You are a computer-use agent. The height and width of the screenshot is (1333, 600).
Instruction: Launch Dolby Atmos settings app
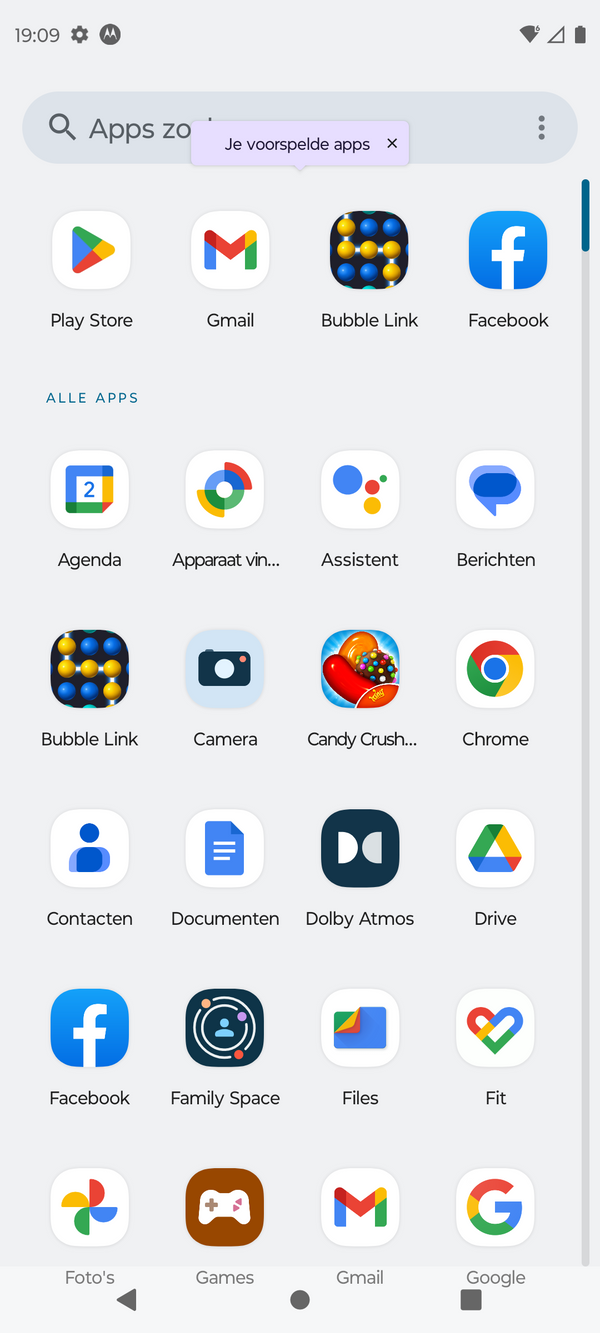coord(360,848)
